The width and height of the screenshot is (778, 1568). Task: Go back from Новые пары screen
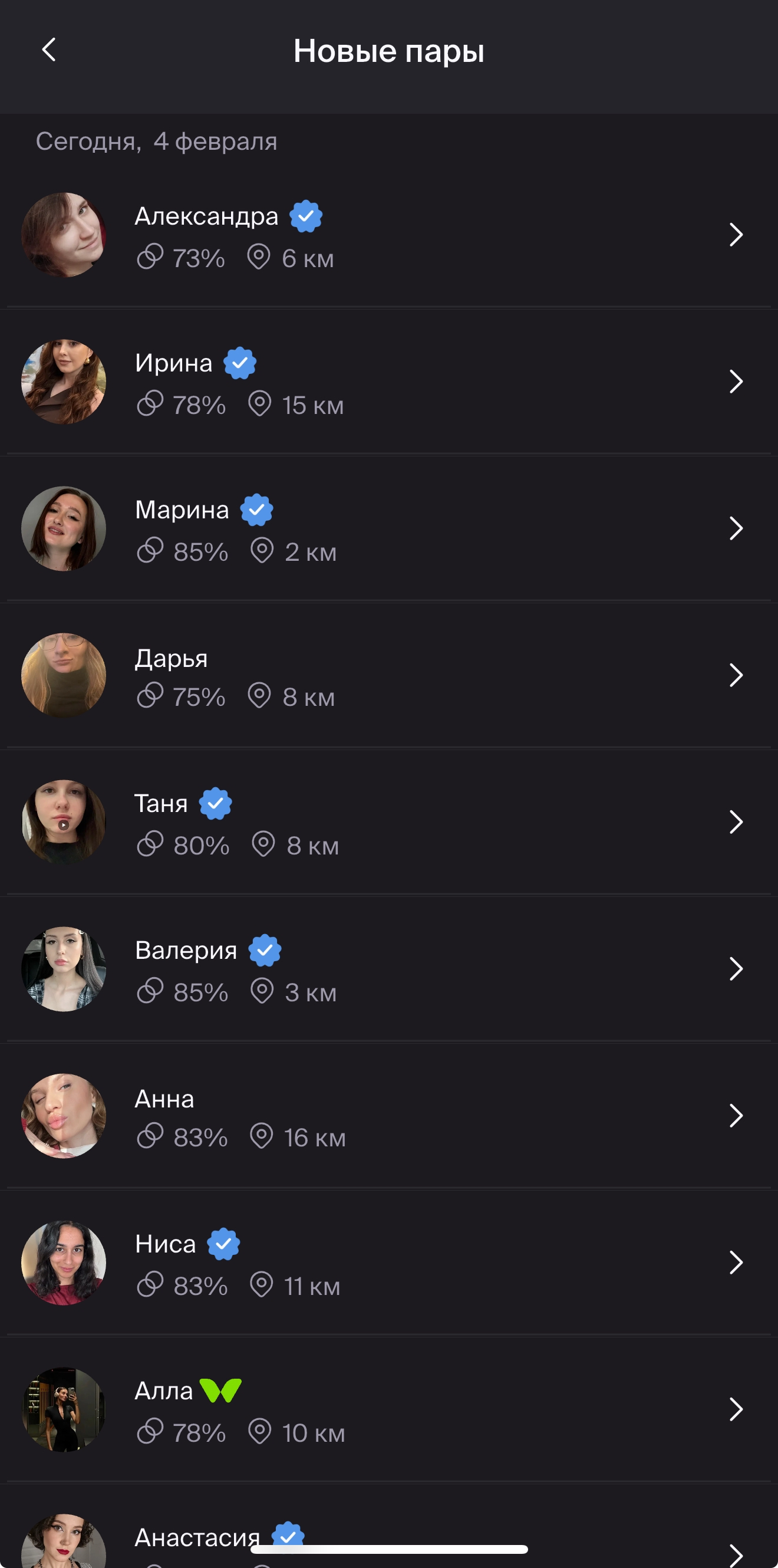click(x=50, y=50)
